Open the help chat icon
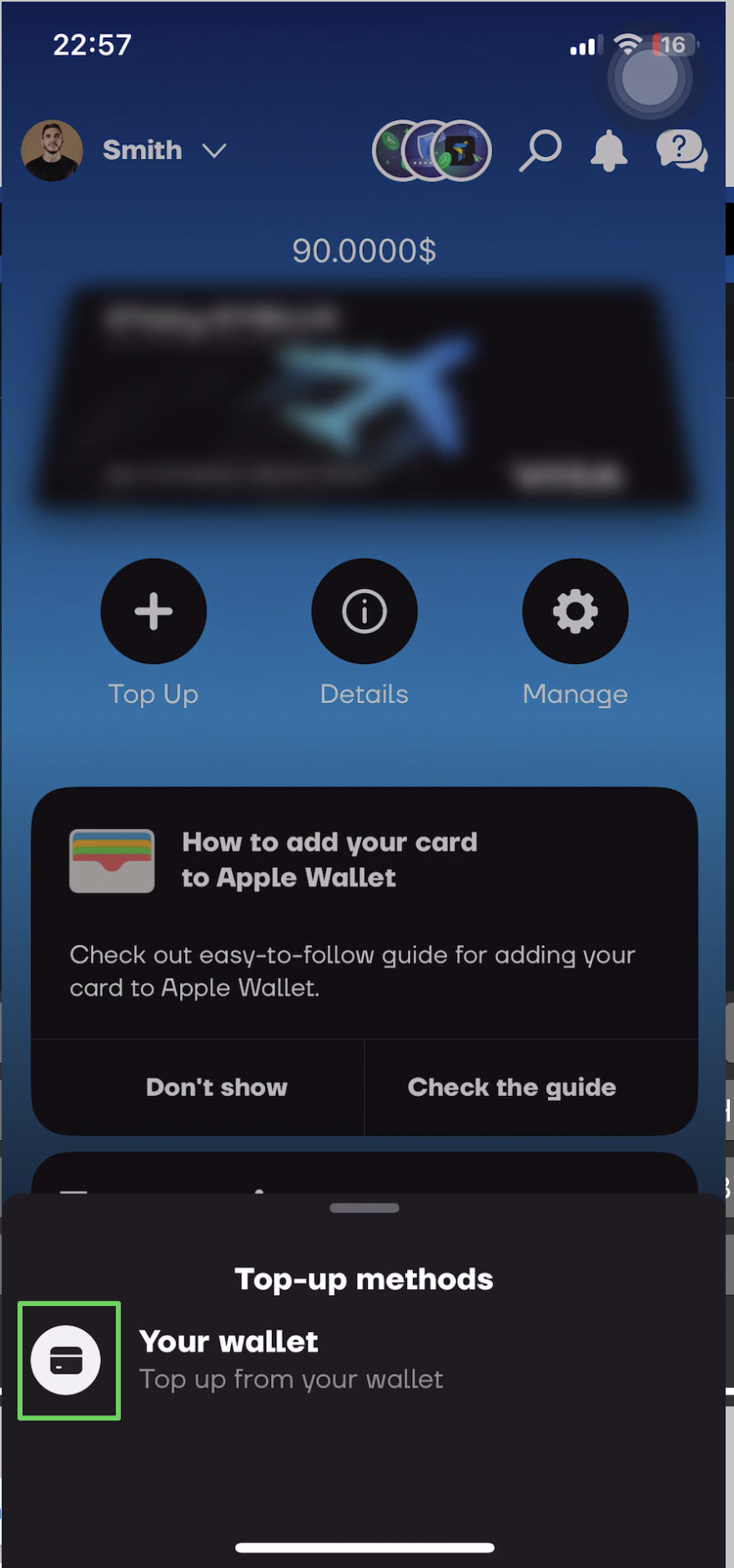This screenshot has width=734, height=1568. point(681,151)
